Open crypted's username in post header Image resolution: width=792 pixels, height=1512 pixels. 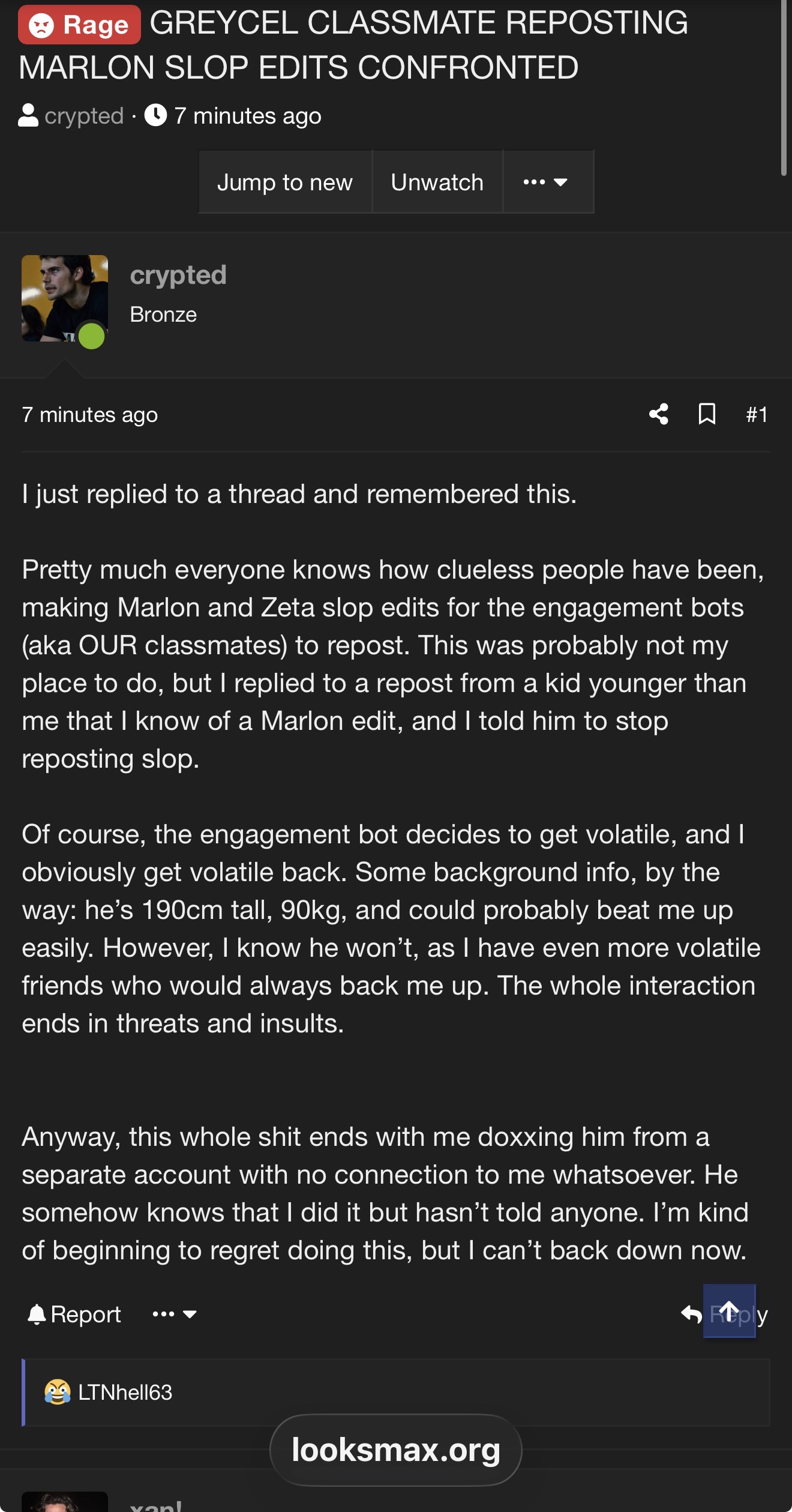(x=178, y=275)
